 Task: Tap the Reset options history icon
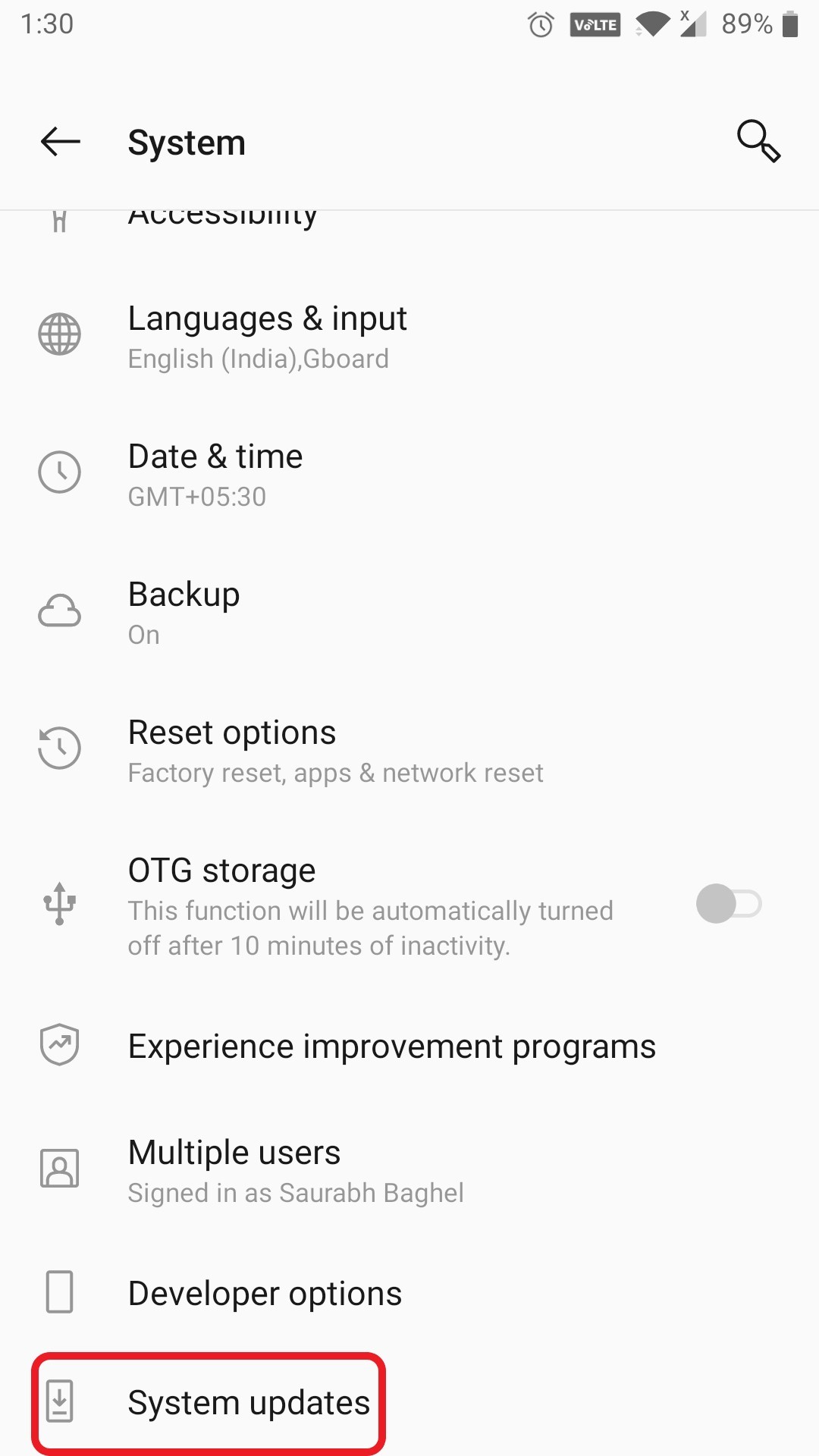[x=60, y=748]
